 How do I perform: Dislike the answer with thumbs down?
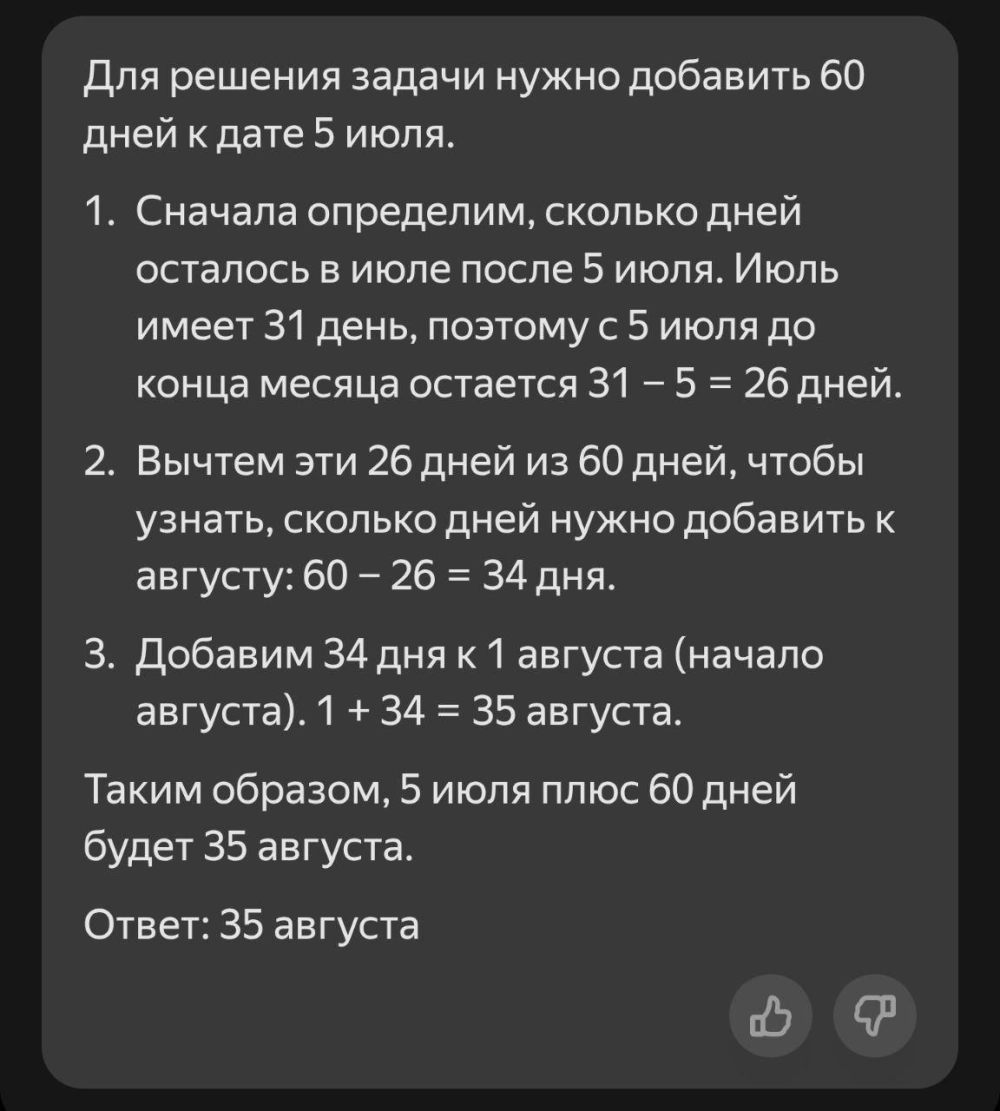click(x=874, y=1016)
